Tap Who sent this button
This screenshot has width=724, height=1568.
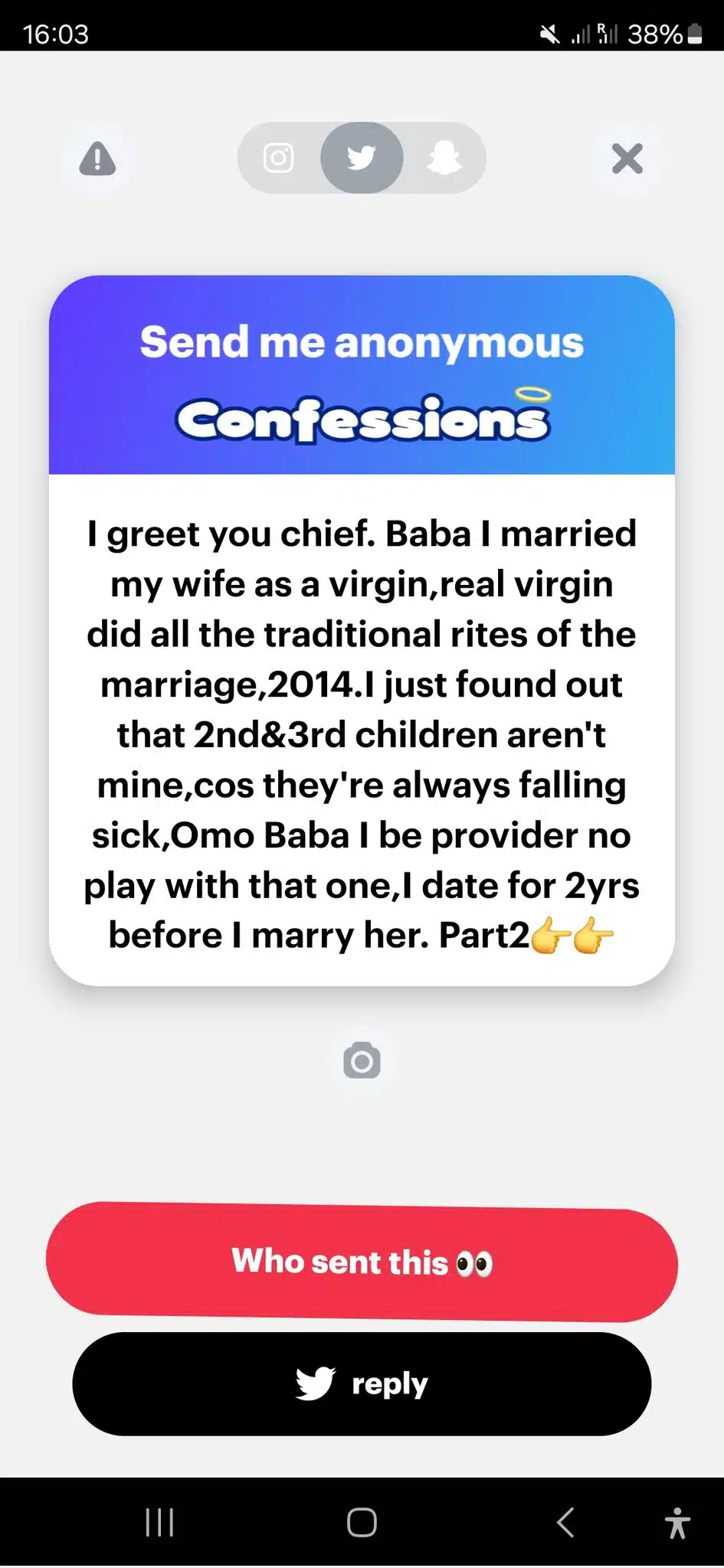pos(362,1262)
